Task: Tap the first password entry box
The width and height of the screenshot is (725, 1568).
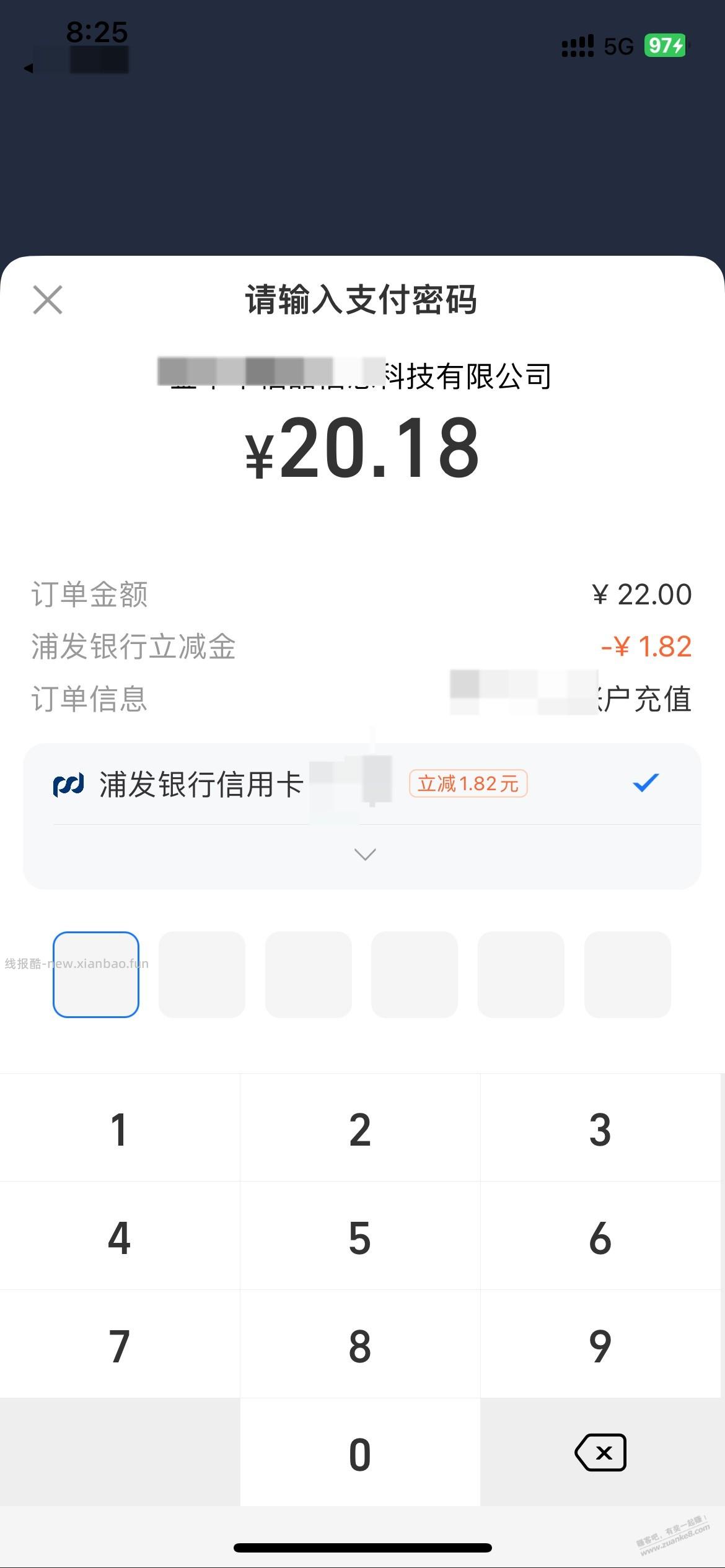Action: tap(96, 973)
